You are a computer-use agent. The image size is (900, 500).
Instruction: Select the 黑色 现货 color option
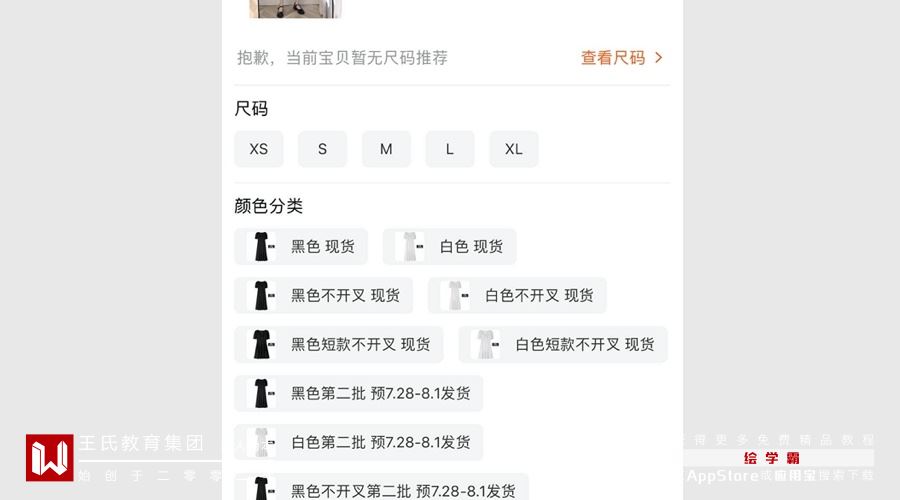click(301, 247)
